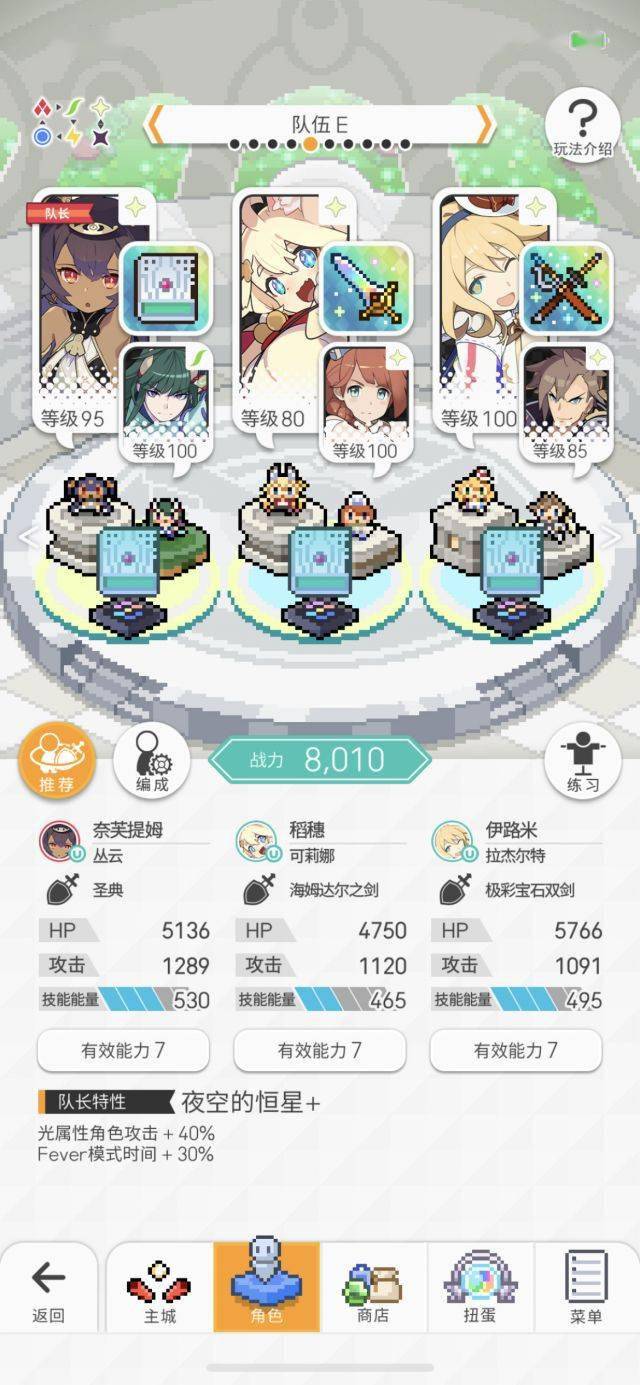640x1385 pixels.
Task: Open 编成 team formation settings
Action: point(152,761)
